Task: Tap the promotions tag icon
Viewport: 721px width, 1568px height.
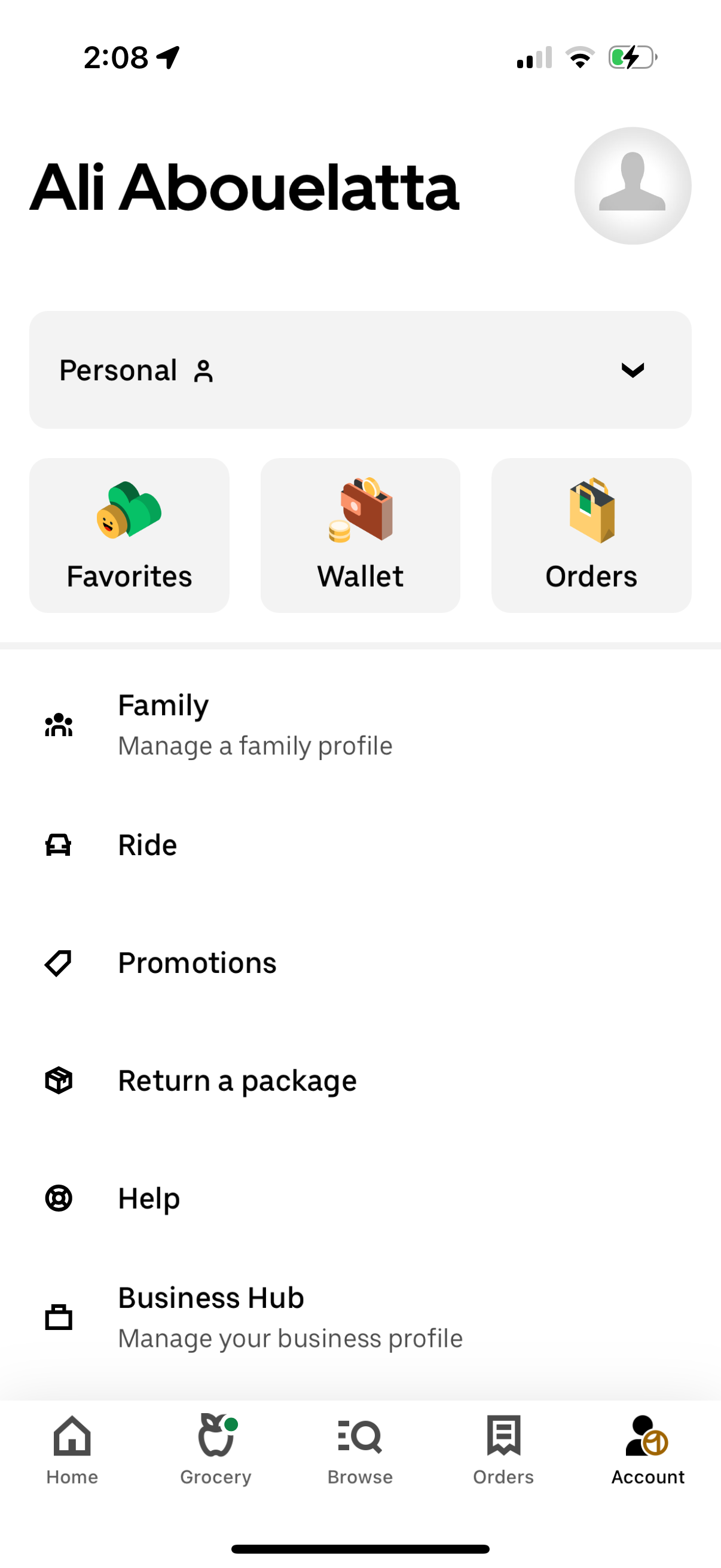Action: 58,962
